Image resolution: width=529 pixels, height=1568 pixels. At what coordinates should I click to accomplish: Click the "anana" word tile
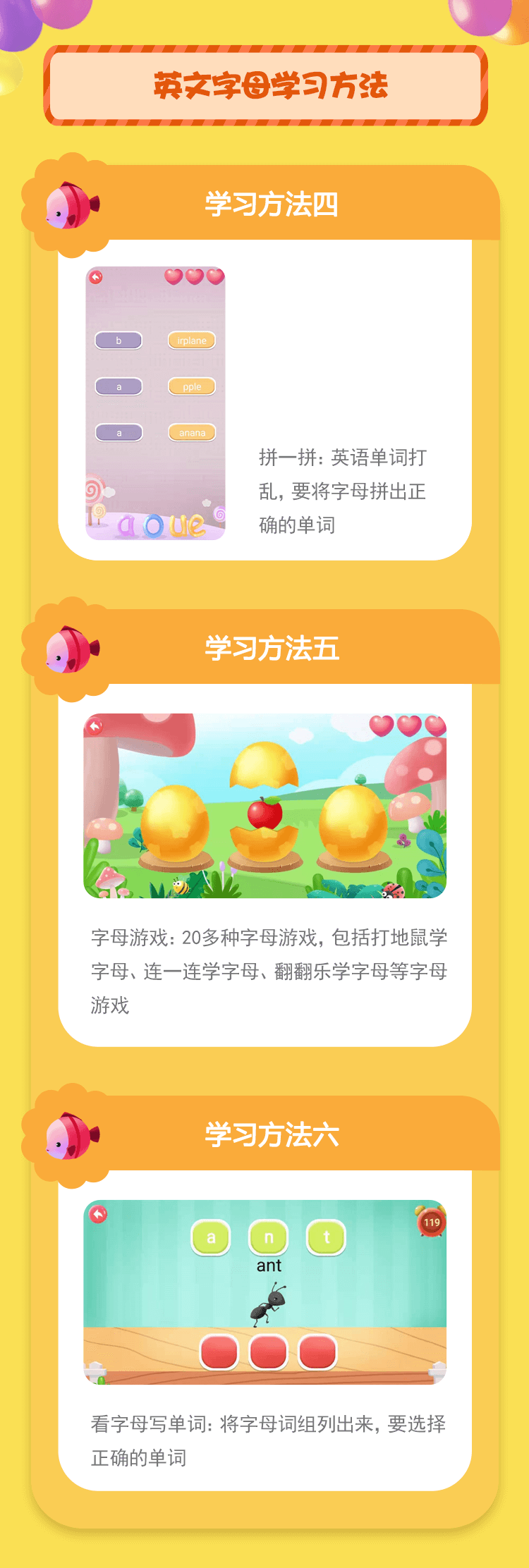coord(191,433)
